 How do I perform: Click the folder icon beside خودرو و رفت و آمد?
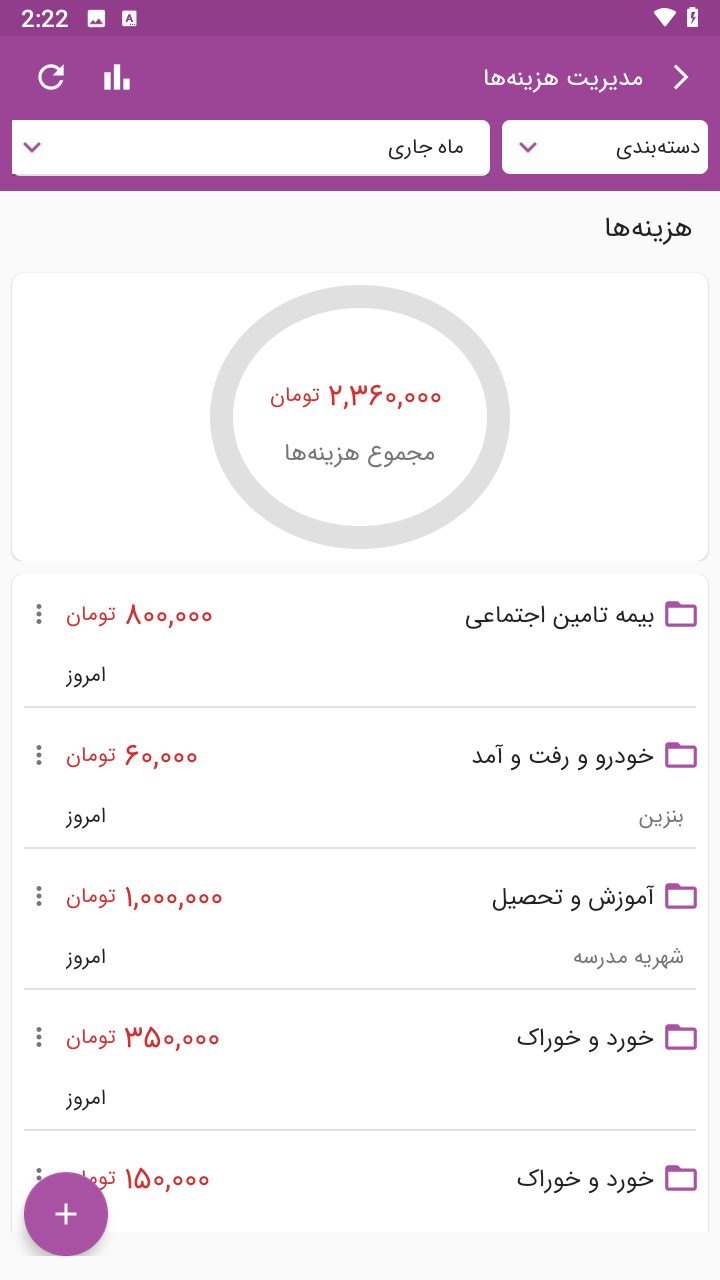pos(681,756)
